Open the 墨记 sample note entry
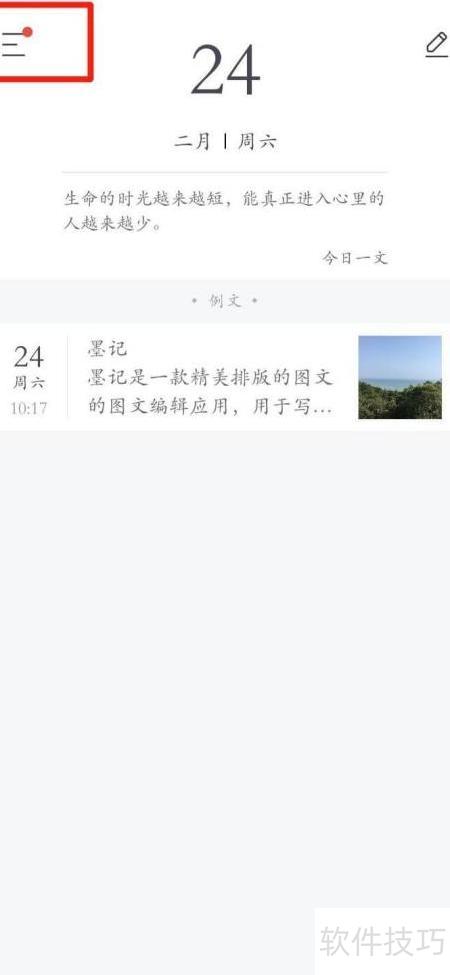450x975 pixels. coord(225,377)
